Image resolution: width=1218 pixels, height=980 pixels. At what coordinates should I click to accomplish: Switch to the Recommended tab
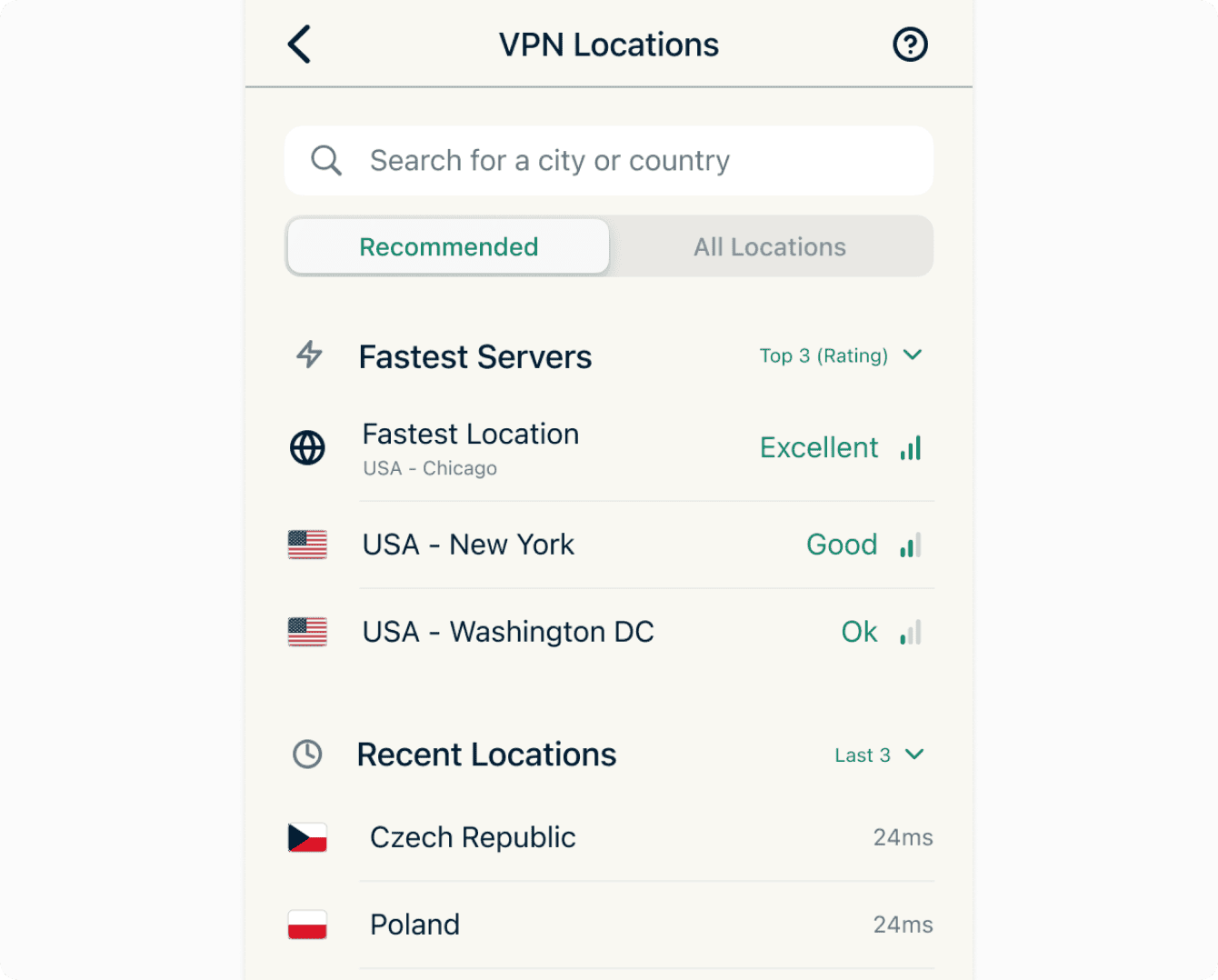point(448,246)
